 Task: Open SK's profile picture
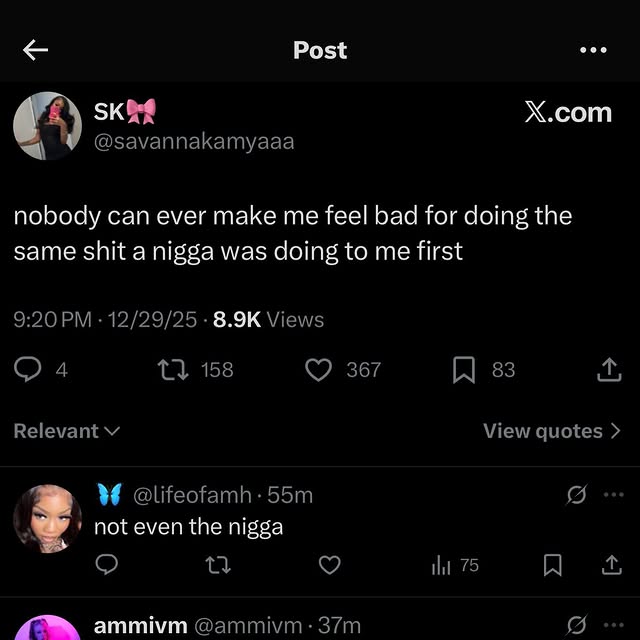pyautogui.click(x=46, y=126)
